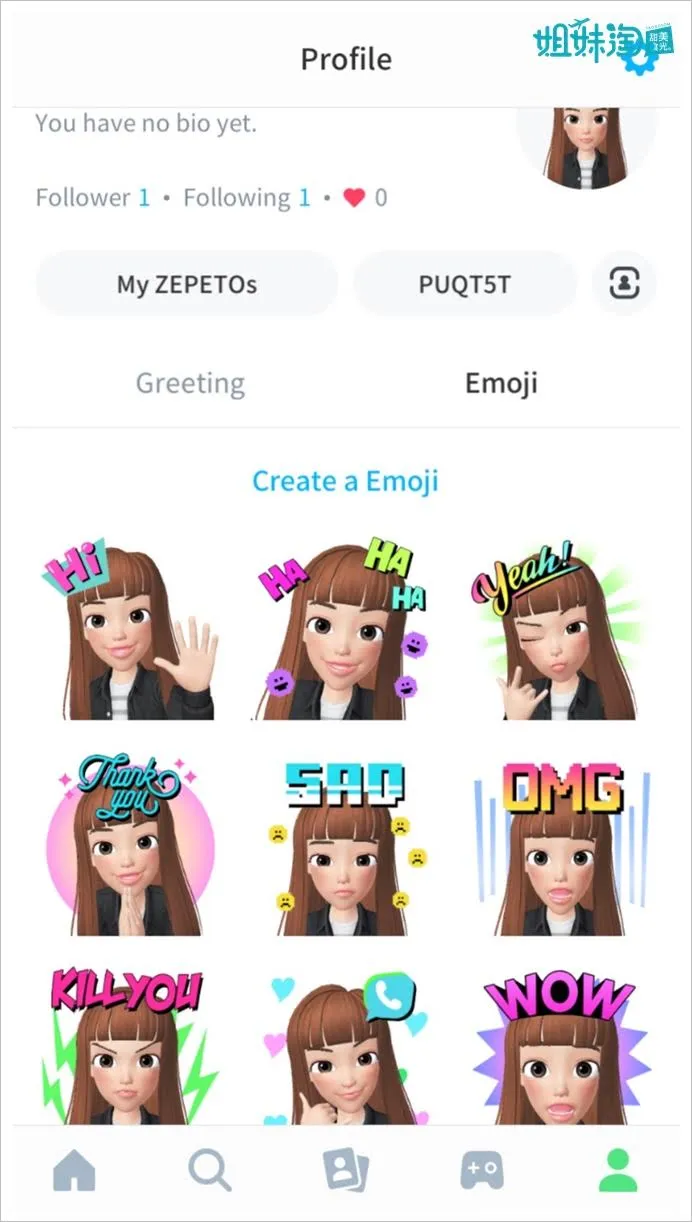Open the profile photo card icon
The width and height of the screenshot is (692, 1222).
pos(624,284)
